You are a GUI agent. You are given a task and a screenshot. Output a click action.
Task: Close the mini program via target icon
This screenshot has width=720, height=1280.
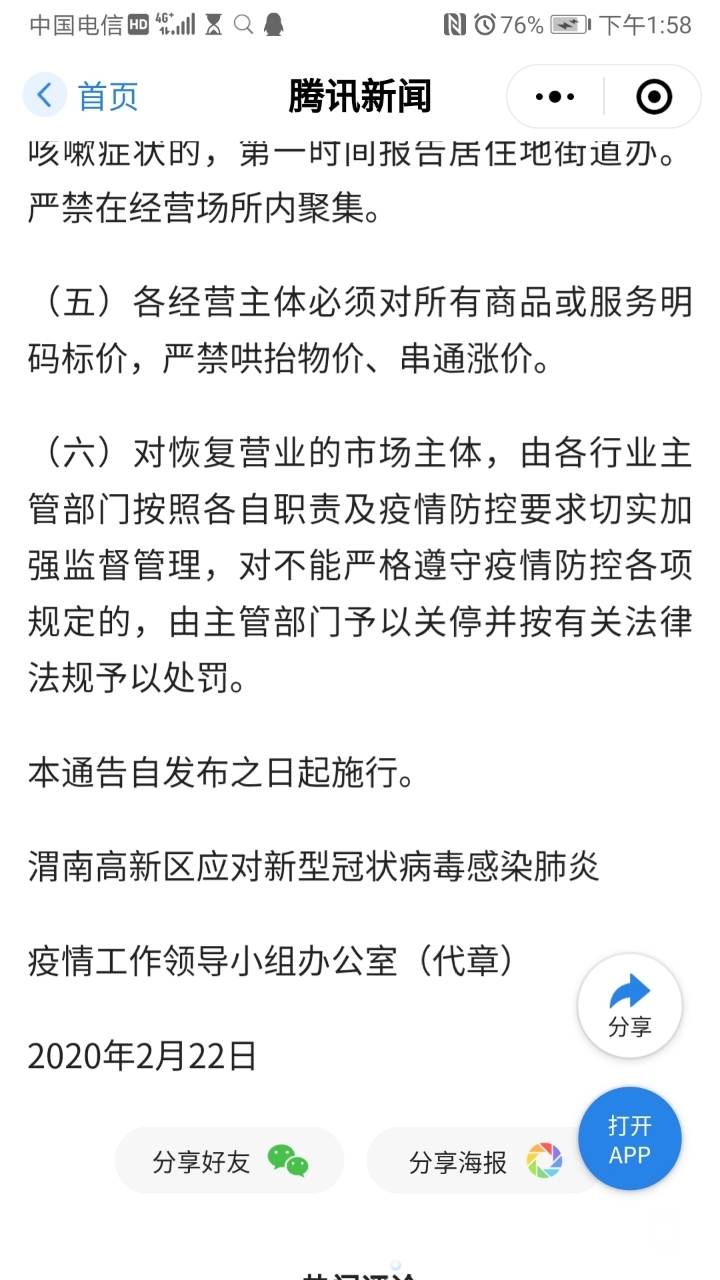click(x=654, y=97)
